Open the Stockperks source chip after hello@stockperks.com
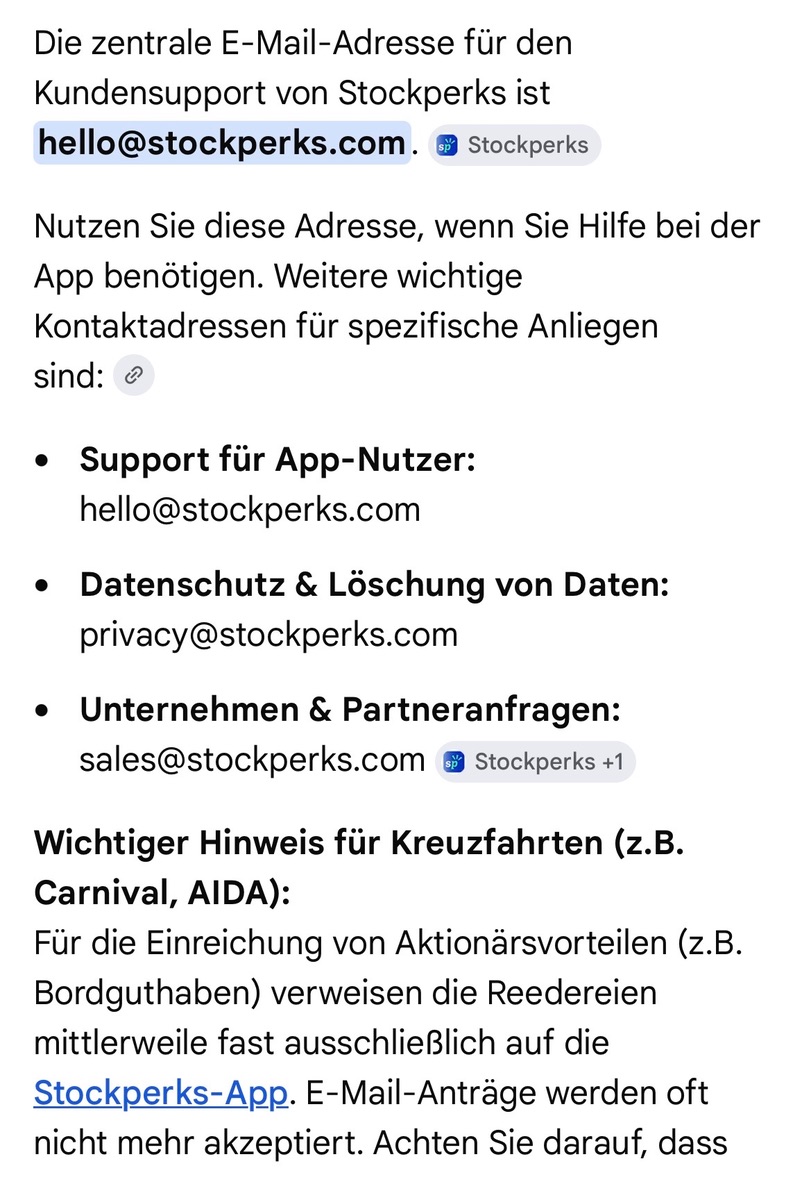811x1200 pixels. coord(514,145)
